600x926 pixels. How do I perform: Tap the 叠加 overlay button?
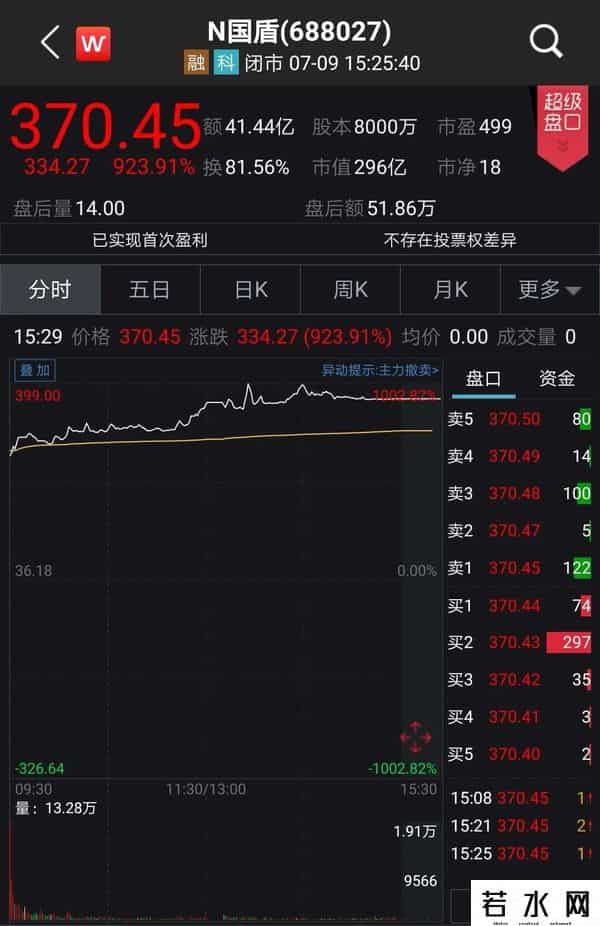pyautogui.click(x=35, y=370)
